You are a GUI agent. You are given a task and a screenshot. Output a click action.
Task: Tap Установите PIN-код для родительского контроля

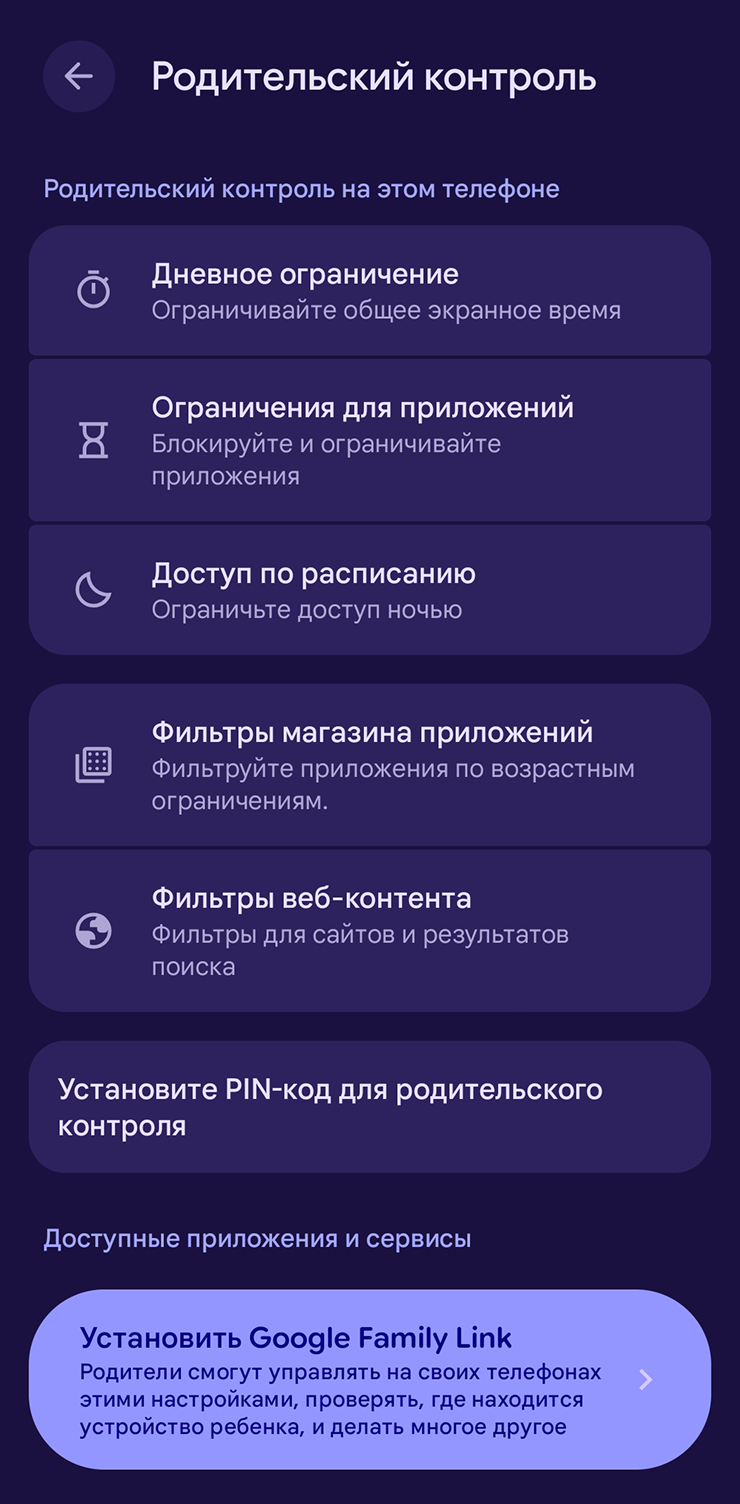[369, 1107]
